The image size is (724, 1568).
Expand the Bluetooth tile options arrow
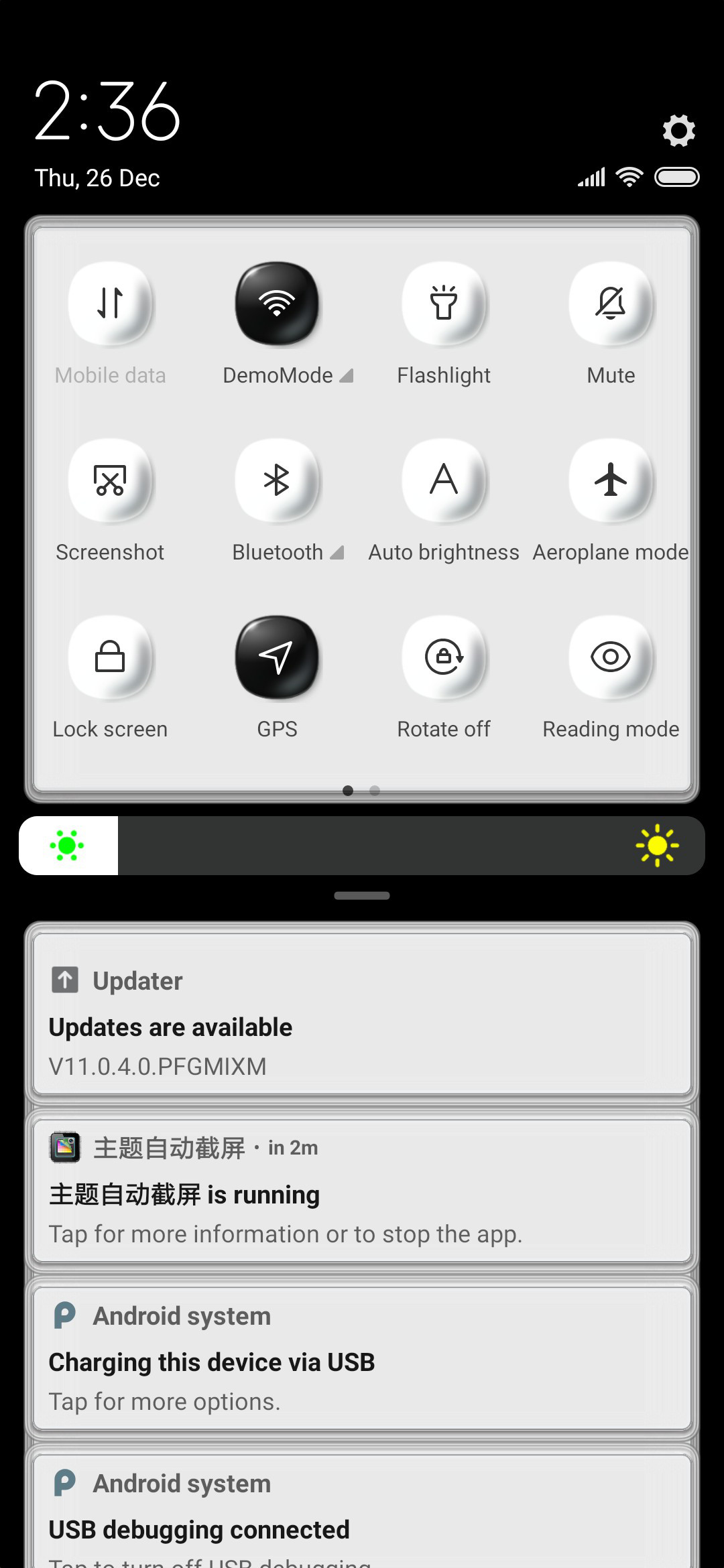[x=337, y=553]
